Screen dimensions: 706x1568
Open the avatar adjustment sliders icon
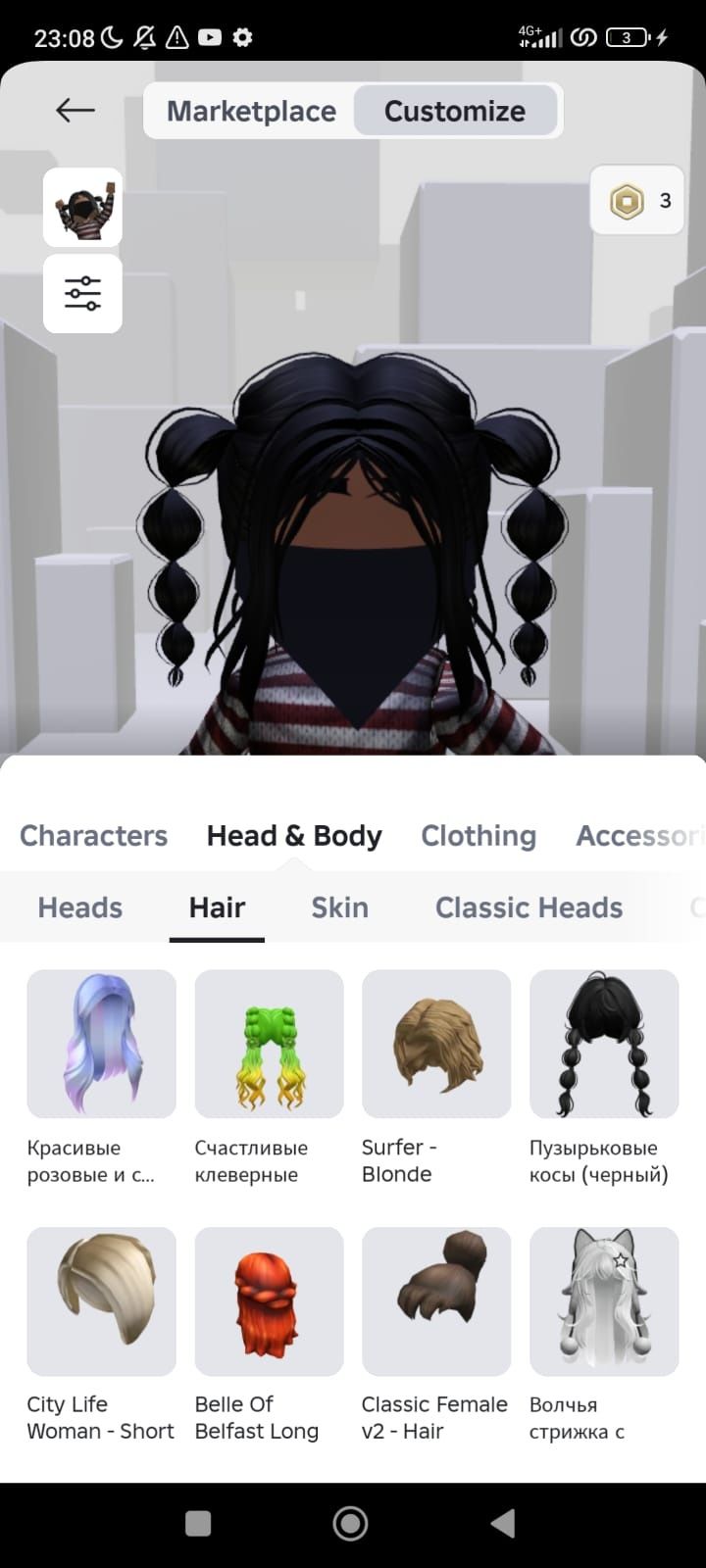click(82, 293)
